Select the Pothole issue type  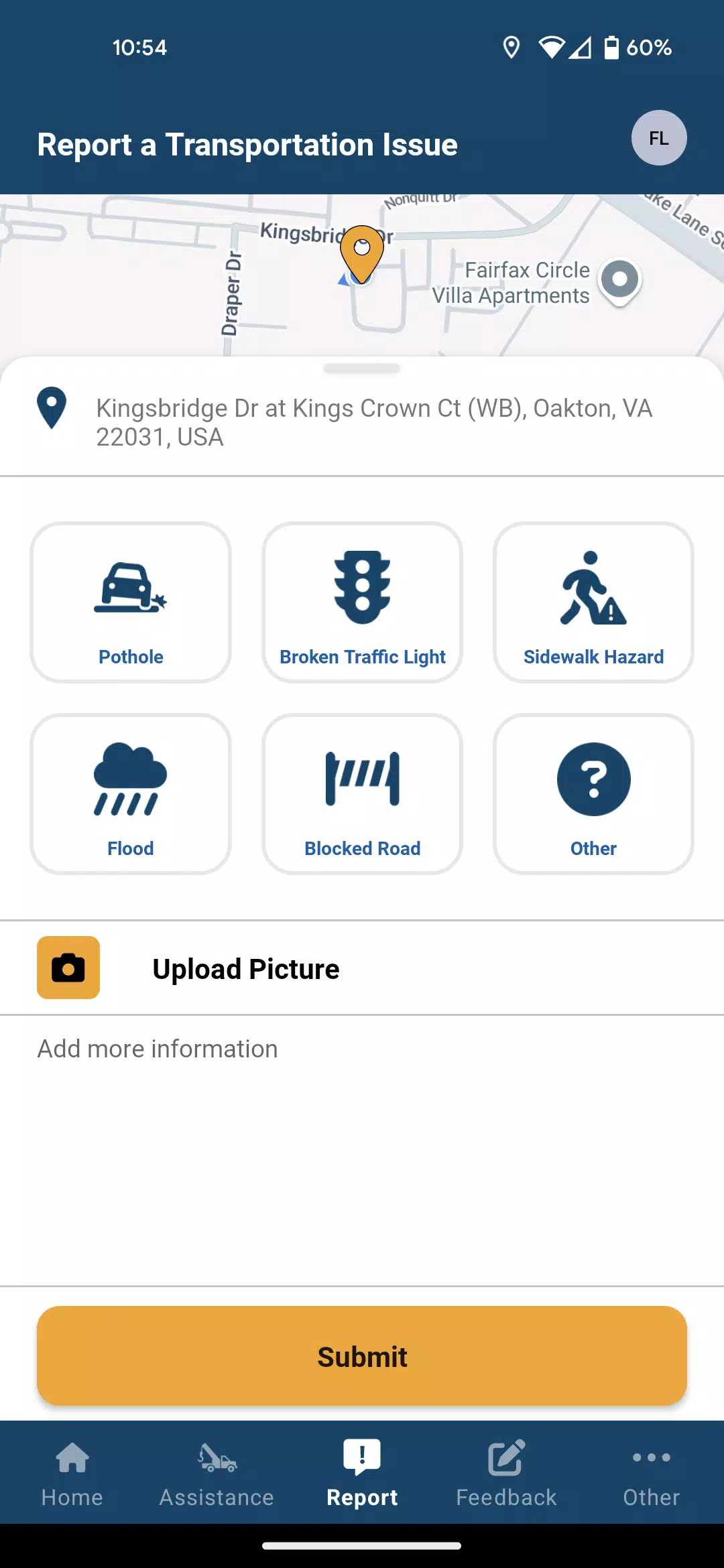131,602
